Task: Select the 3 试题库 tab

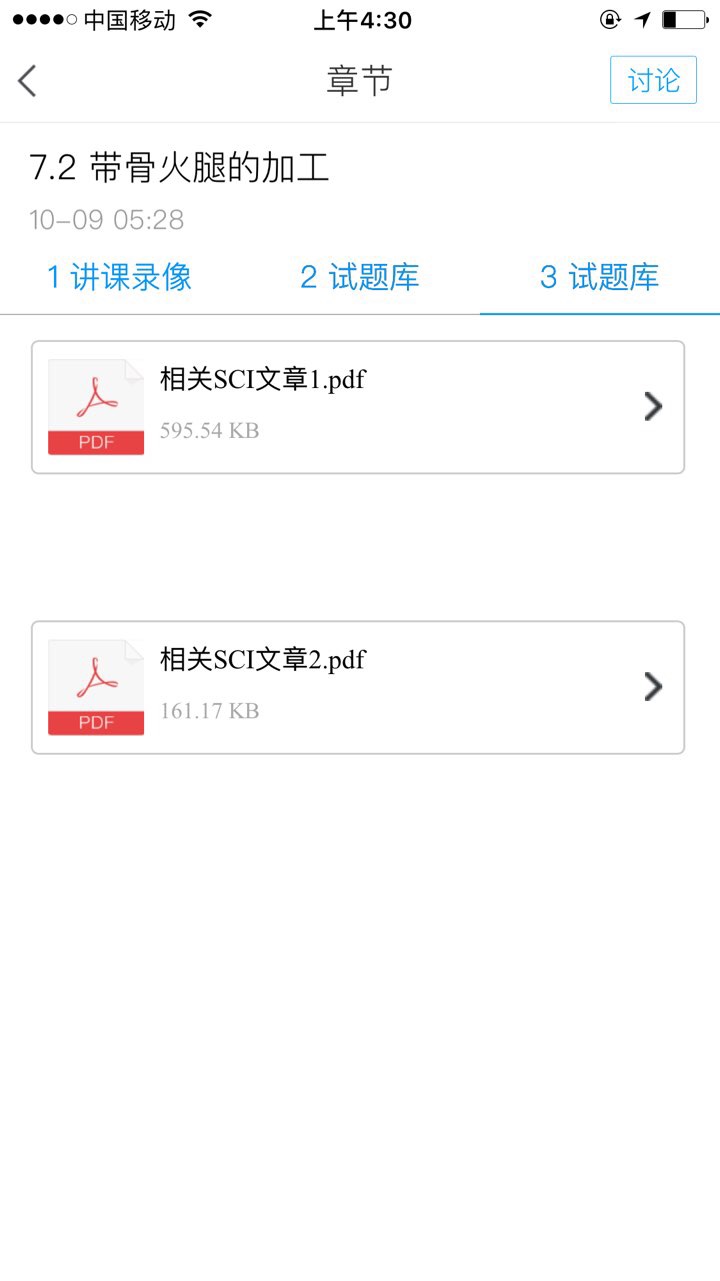Action: [600, 277]
